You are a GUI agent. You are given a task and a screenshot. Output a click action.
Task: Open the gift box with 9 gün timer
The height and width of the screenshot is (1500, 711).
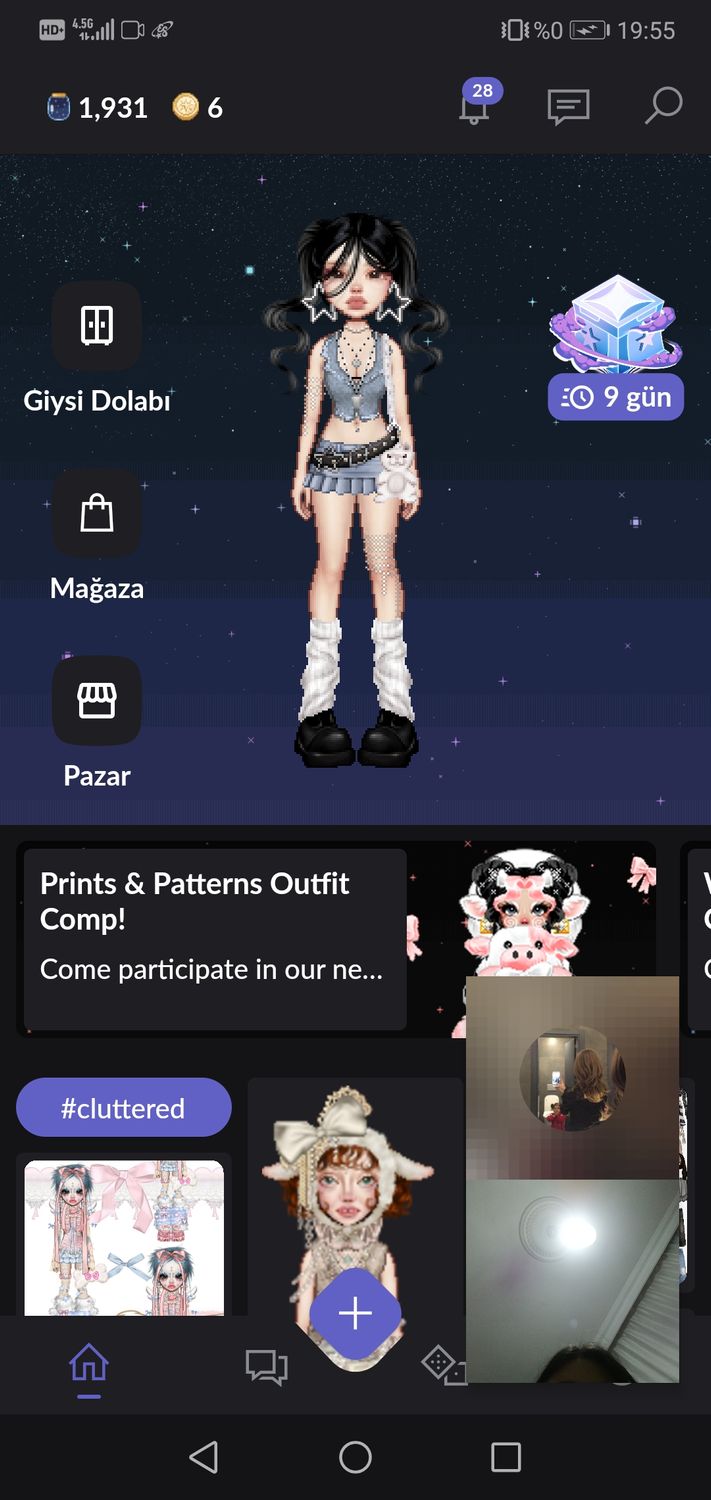[616, 347]
